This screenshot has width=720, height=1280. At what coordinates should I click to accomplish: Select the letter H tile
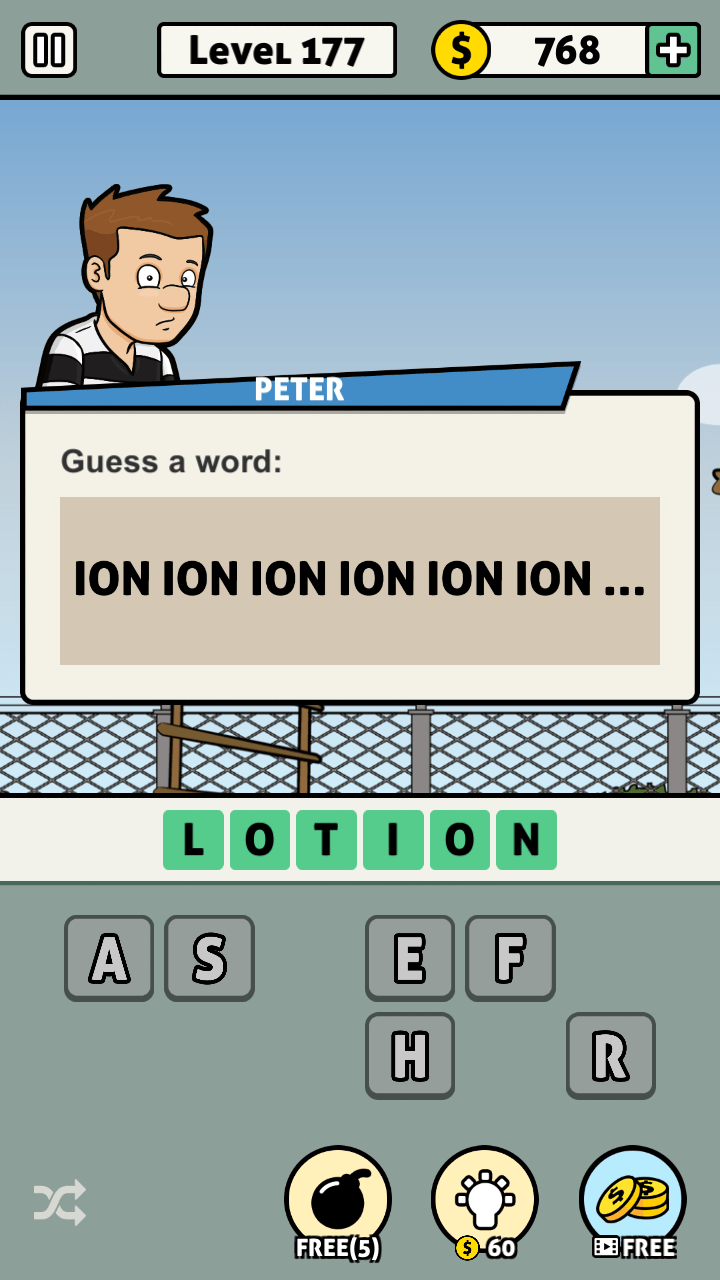click(x=410, y=1055)
